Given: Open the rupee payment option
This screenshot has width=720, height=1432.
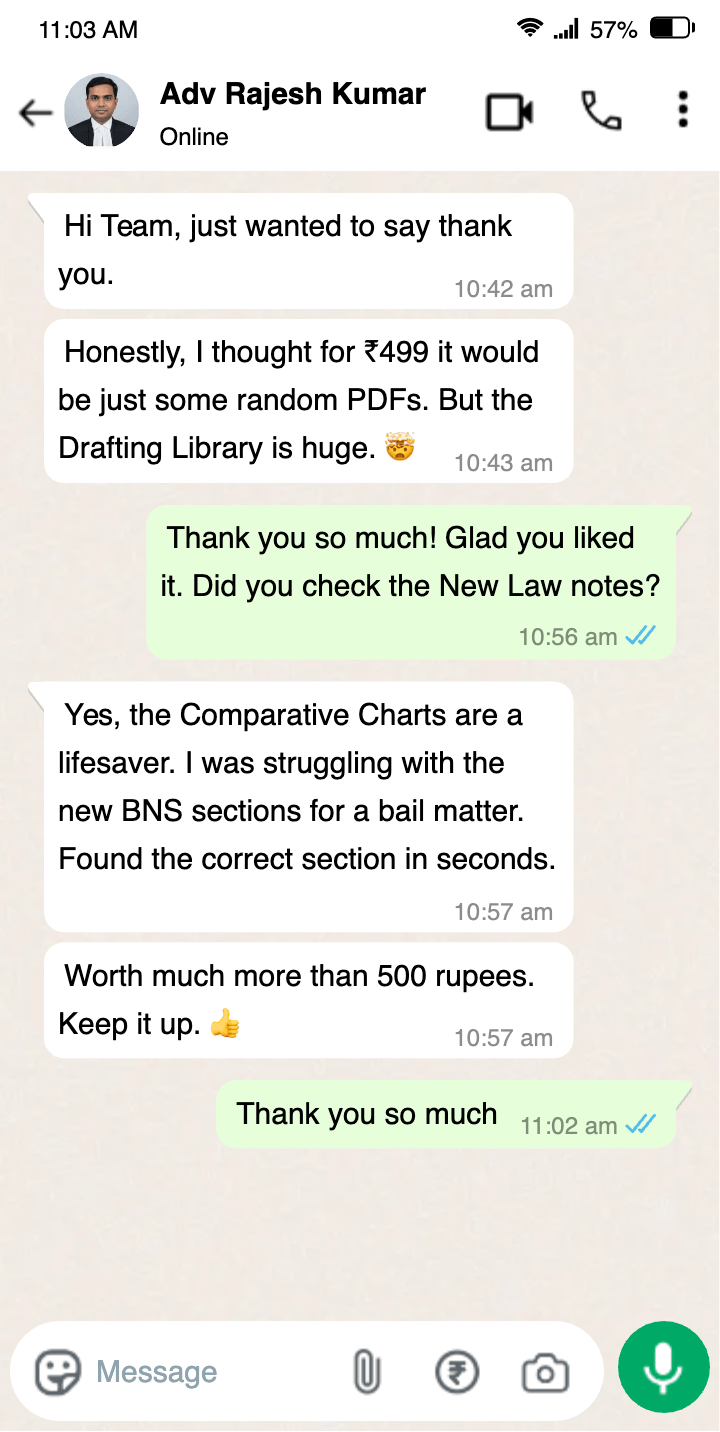Looking at the screenshot, I should pos(457,1372).
